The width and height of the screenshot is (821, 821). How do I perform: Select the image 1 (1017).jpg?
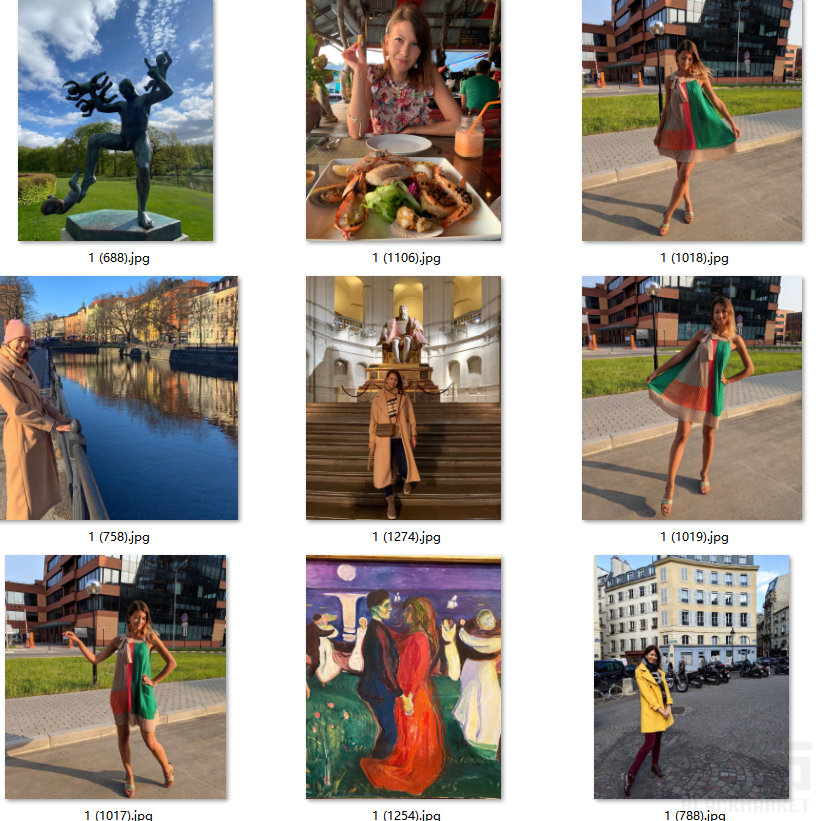(x=115, y=677)
